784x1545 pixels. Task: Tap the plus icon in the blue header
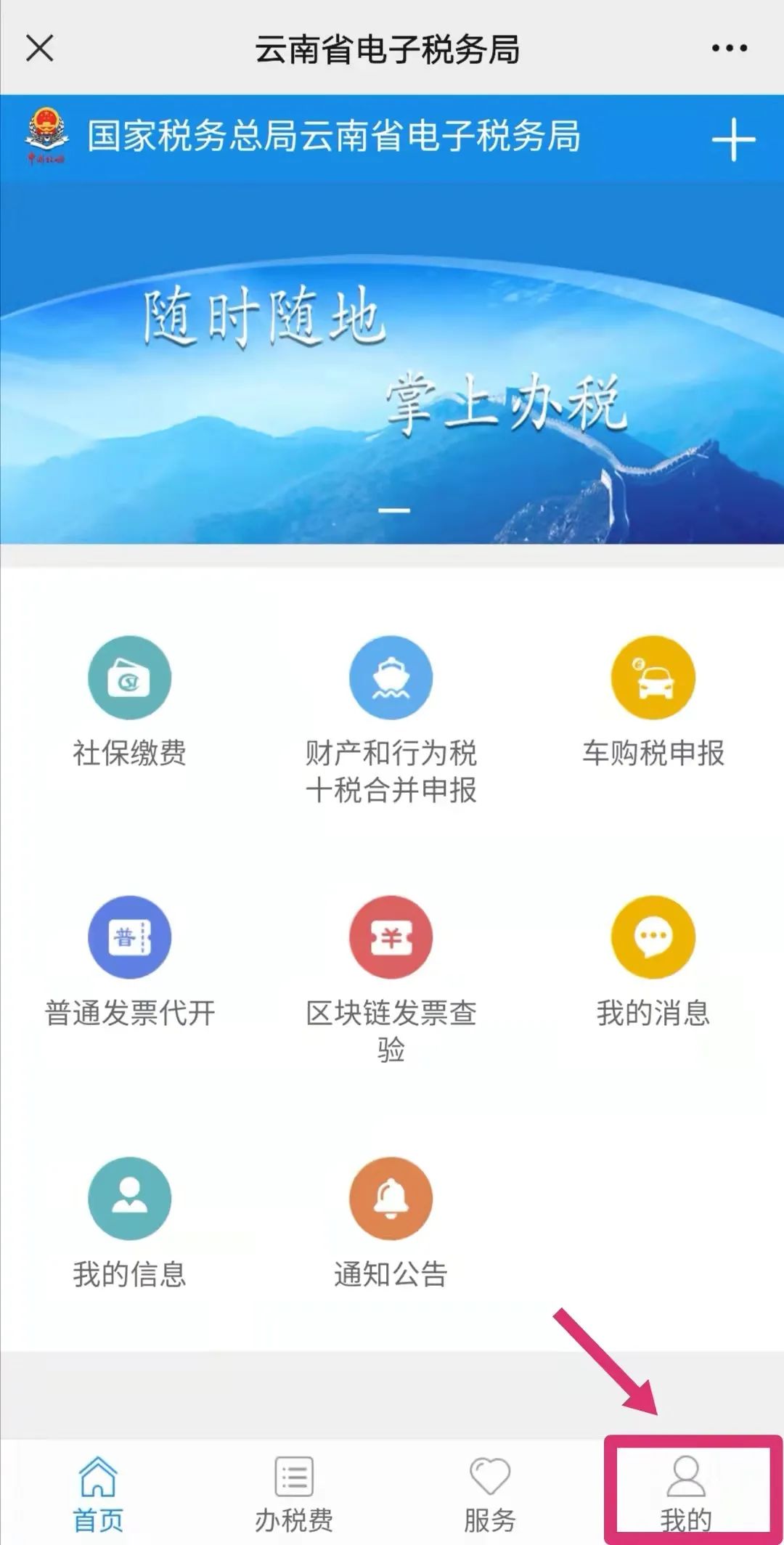pos(733,139)
